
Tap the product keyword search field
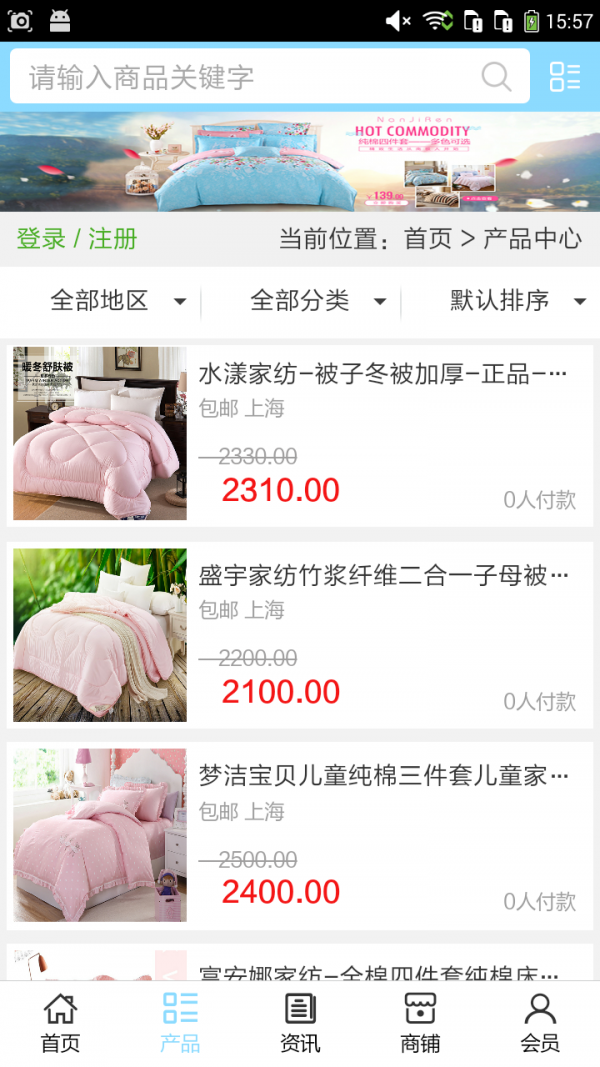(250, 77)
